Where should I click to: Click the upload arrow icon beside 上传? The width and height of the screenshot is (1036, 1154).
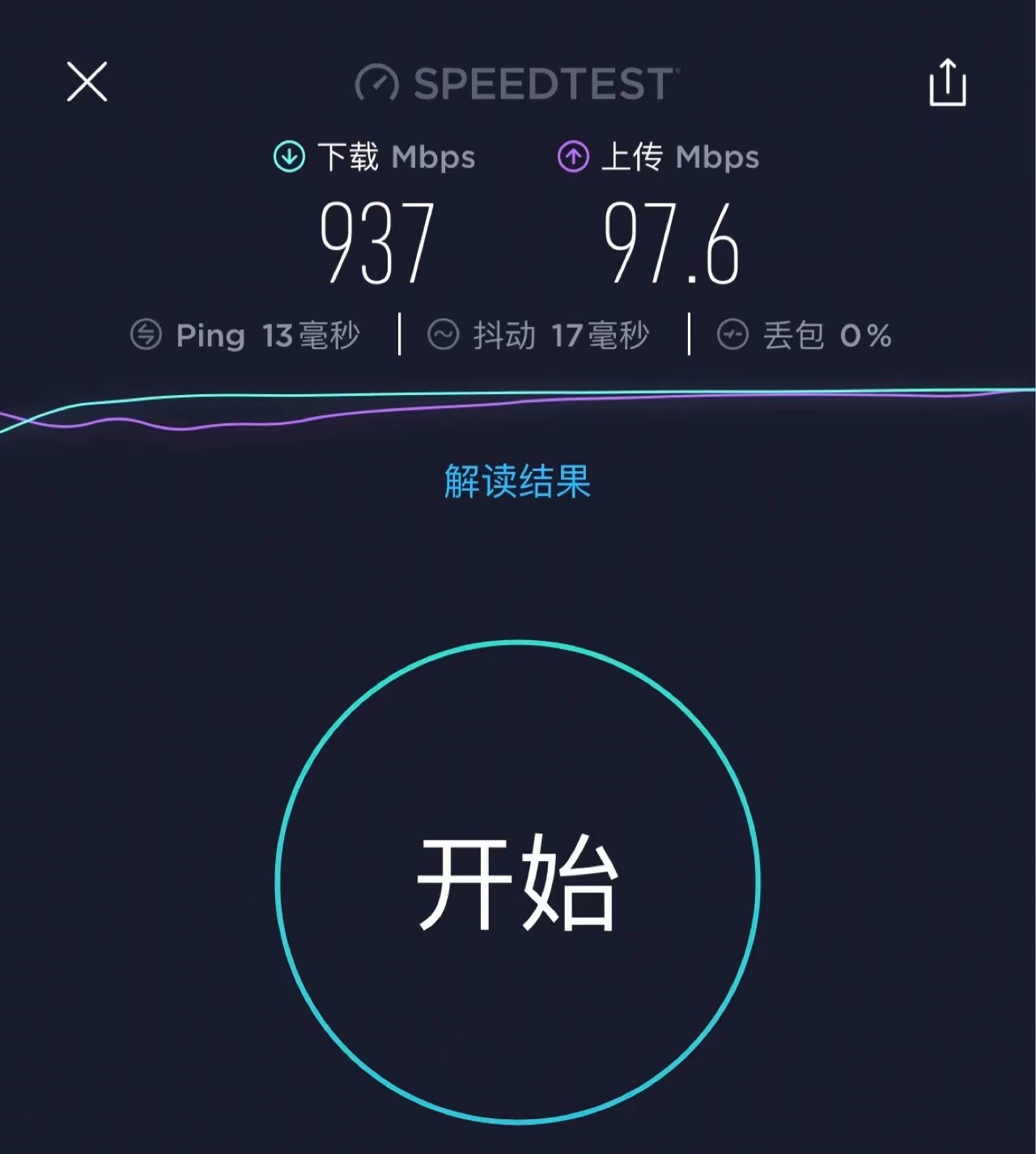pos(574,156)
